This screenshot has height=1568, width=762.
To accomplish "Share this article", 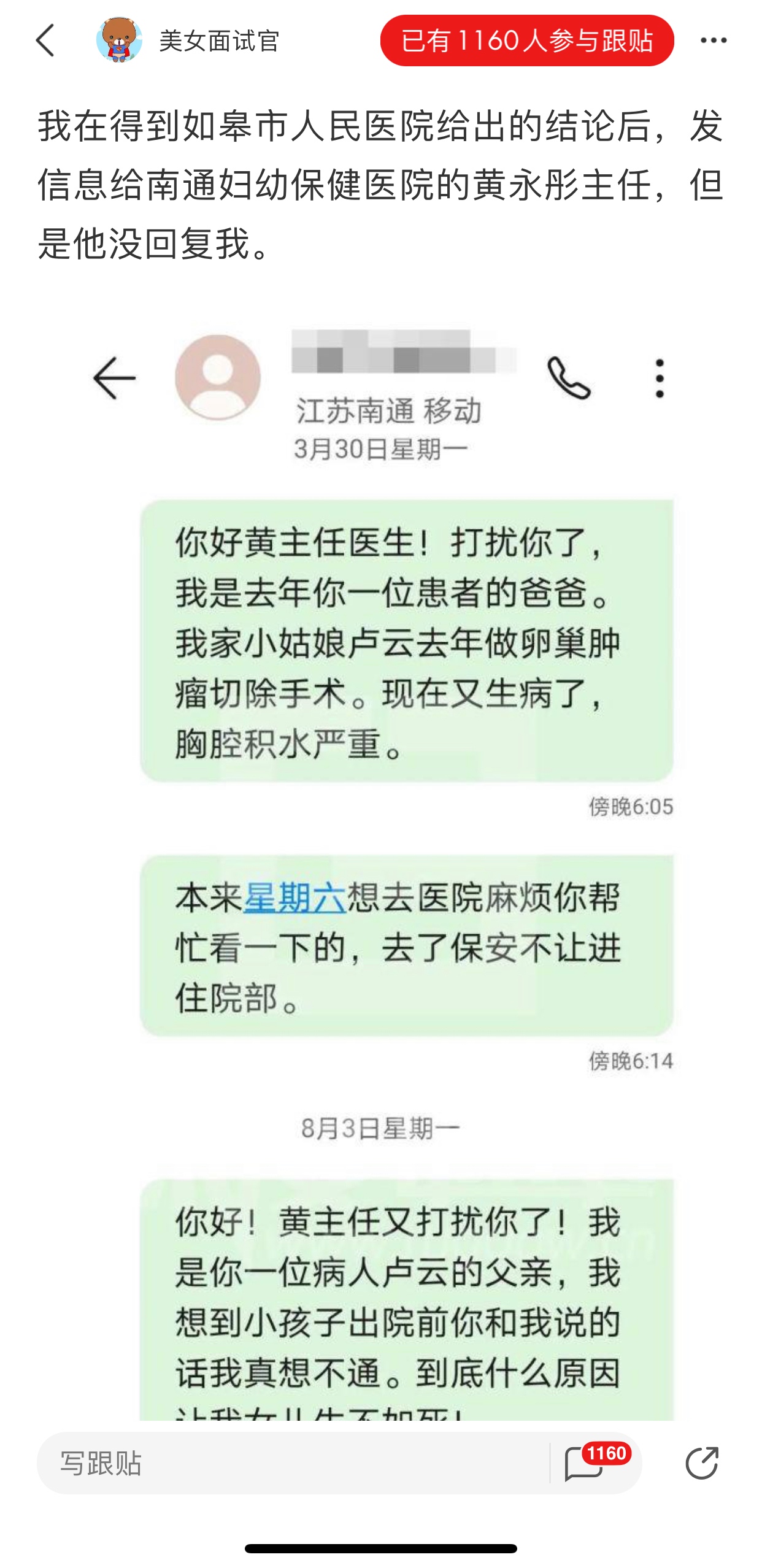I will click(x=701, y=1462).
